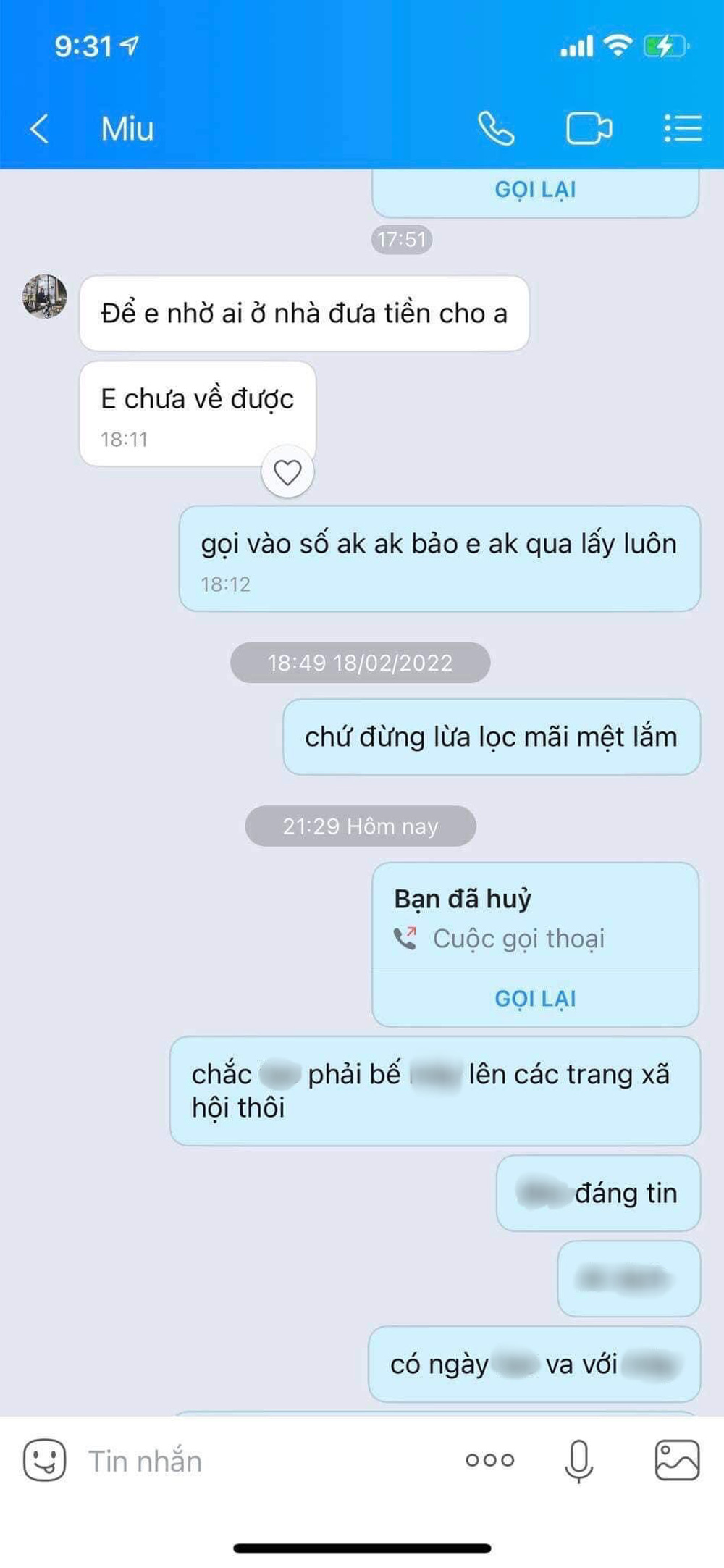This screenshot has width=724, height=1568.
Task: Attach a photo from gallery
Action: tap(677, 1460)
